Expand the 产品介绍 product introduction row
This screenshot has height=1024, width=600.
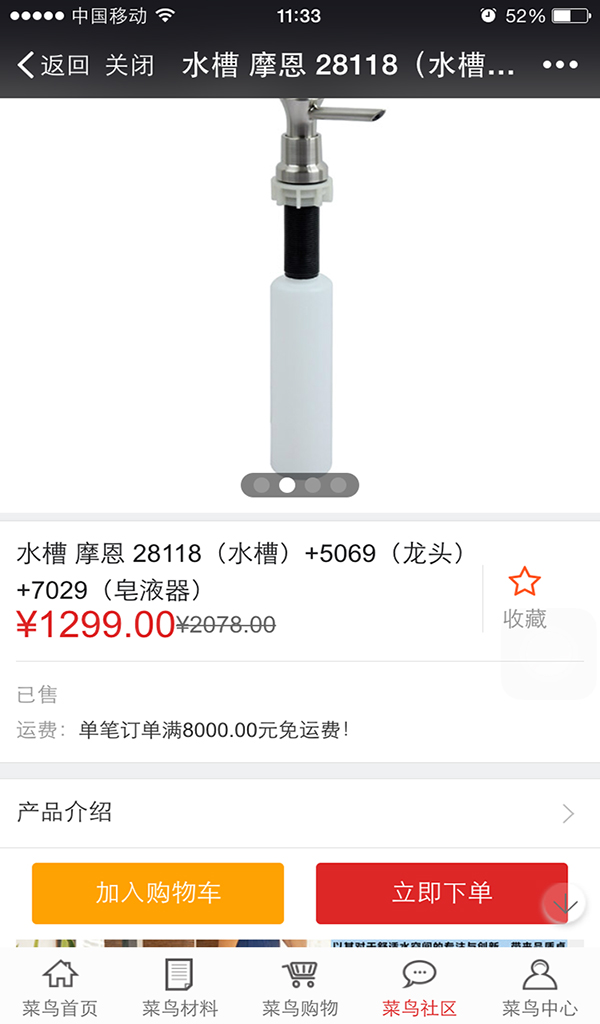300,813
